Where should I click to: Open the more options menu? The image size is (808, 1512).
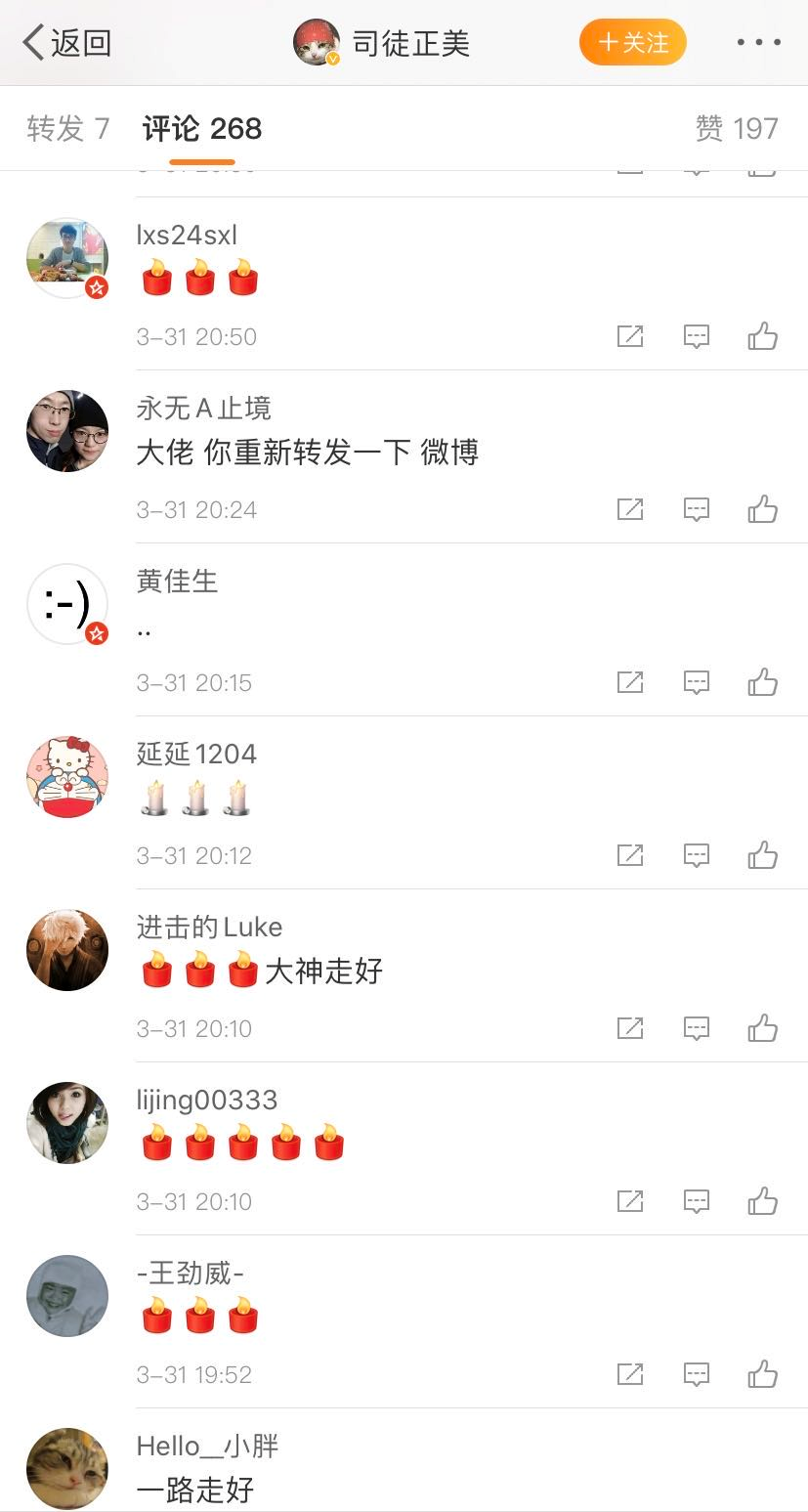click(756, 41)
